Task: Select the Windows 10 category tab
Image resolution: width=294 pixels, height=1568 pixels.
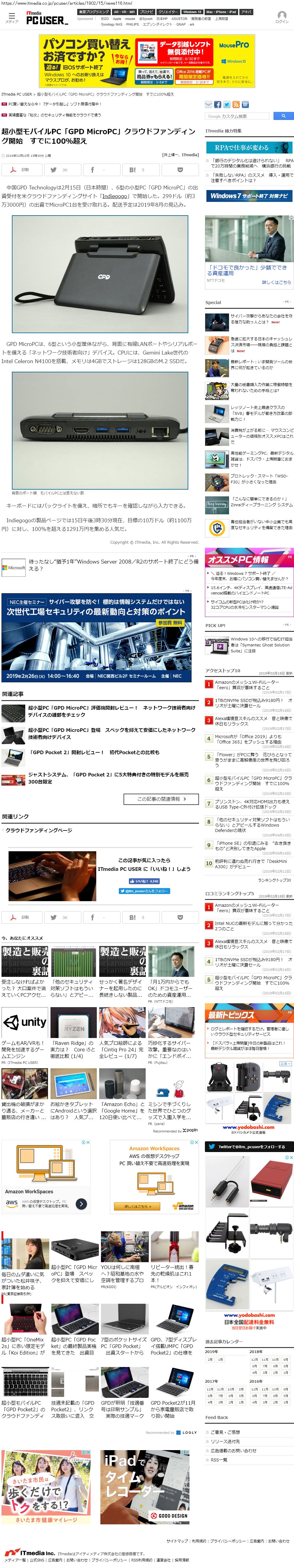Action: [191, 12]
